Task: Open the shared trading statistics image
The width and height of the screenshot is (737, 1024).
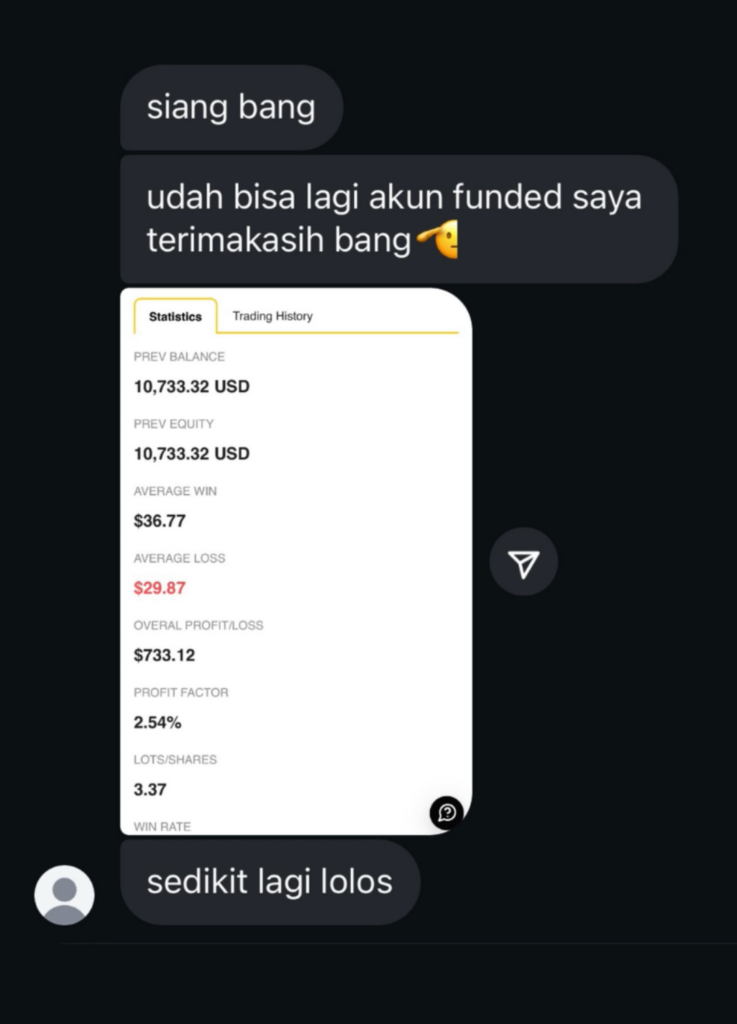Action: click(296, 560)
